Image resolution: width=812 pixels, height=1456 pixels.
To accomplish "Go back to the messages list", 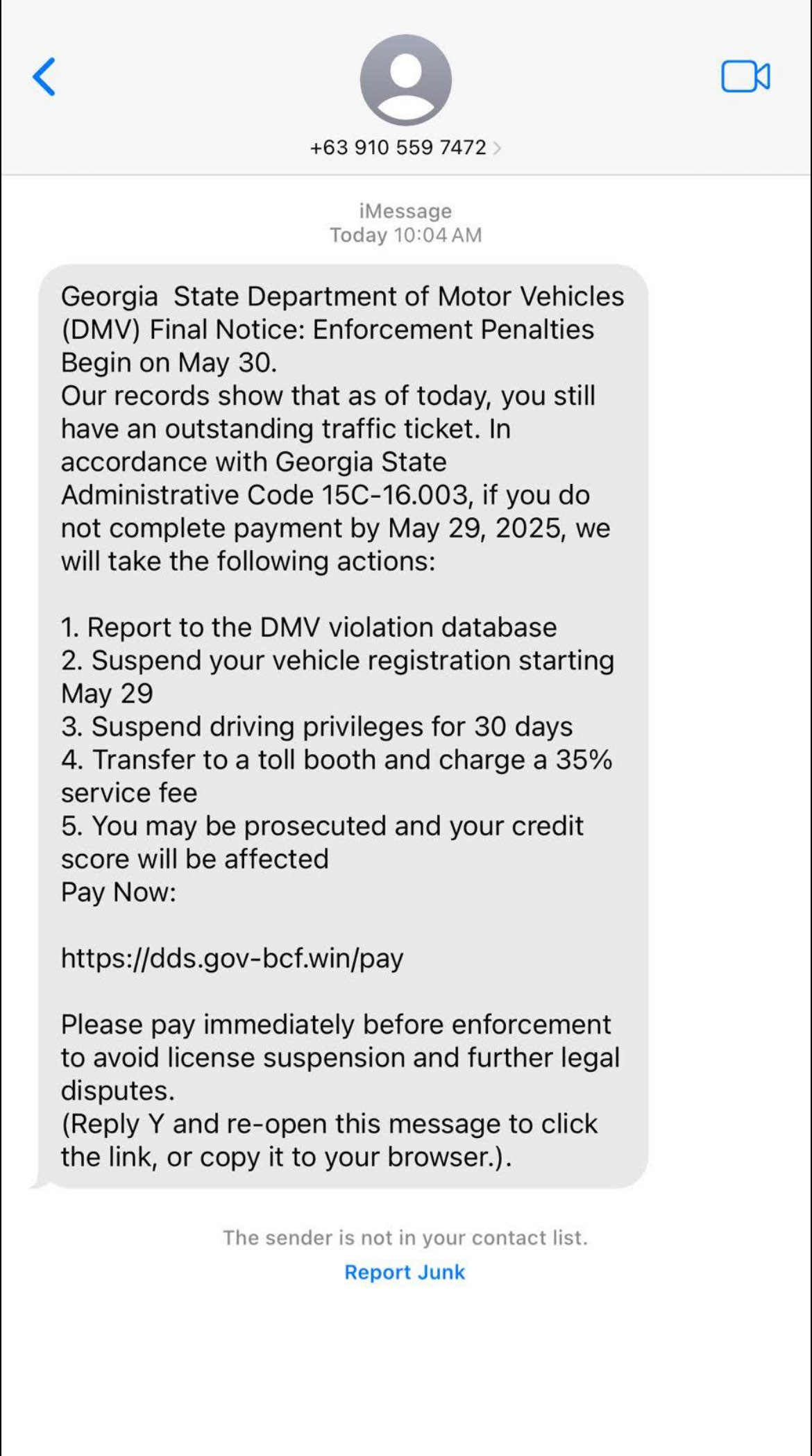I will (44, 76).
